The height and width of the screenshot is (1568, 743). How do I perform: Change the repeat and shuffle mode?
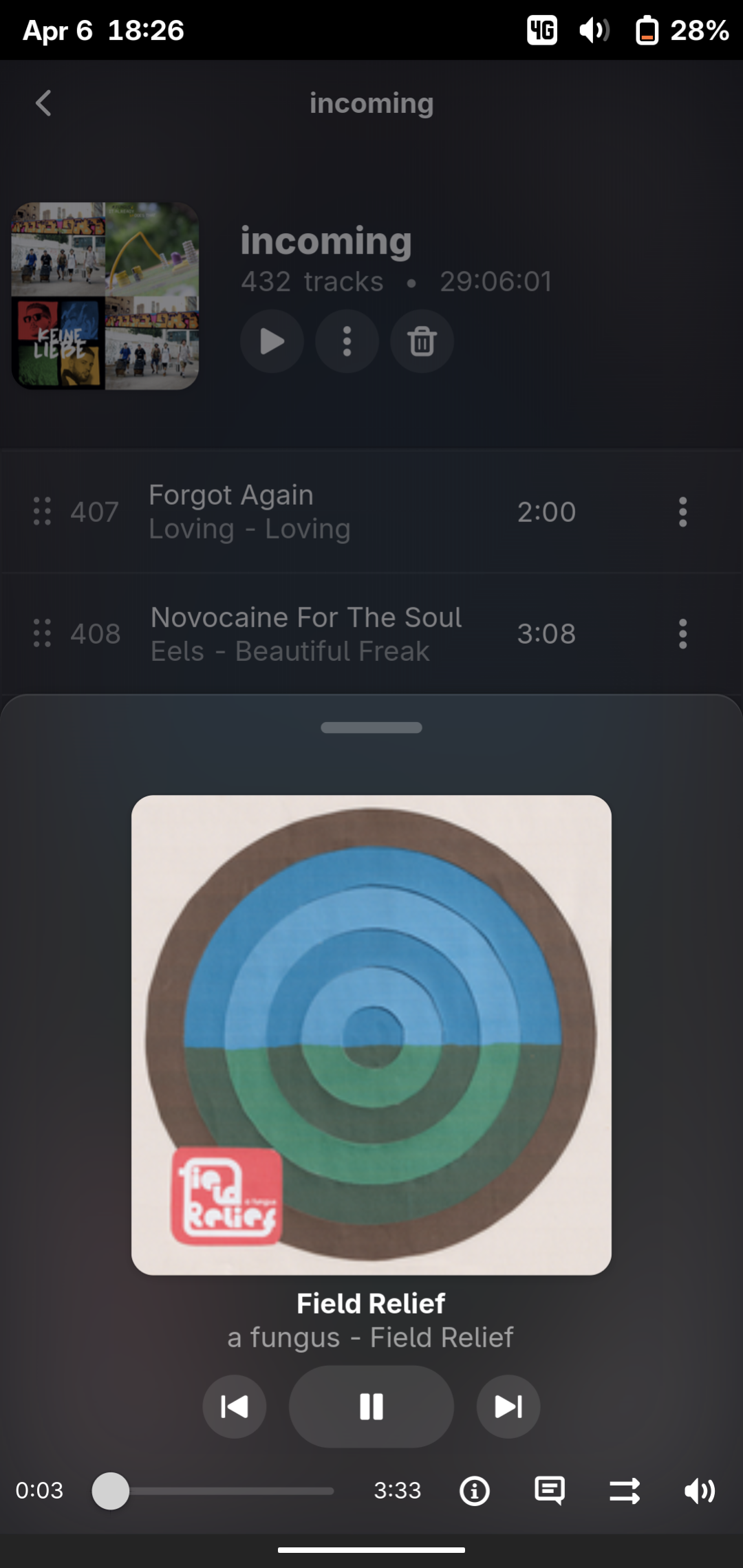[625, 1491]
